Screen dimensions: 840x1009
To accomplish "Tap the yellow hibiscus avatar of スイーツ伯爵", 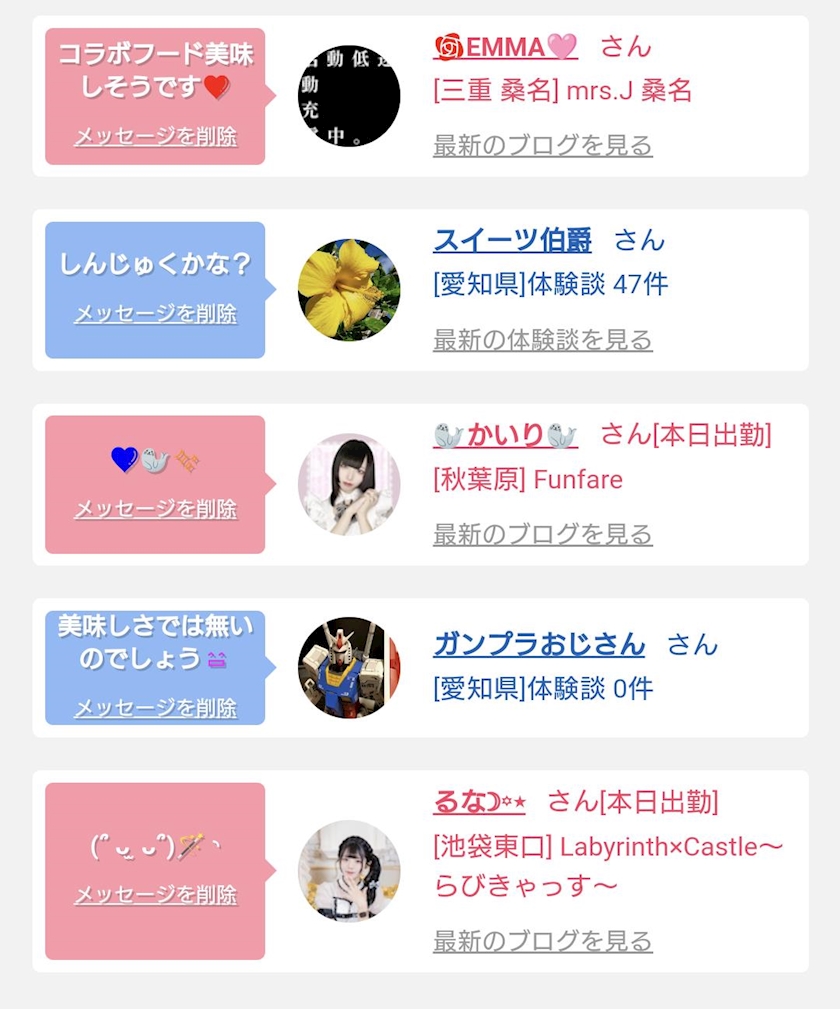I will coord(349,290).
